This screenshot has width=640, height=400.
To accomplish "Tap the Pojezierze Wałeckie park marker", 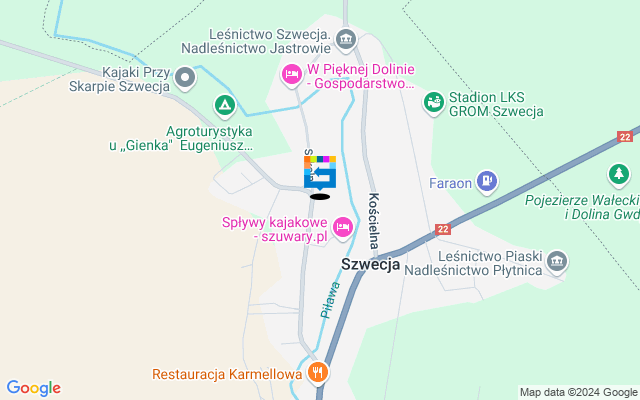I will tap(620, 175).
